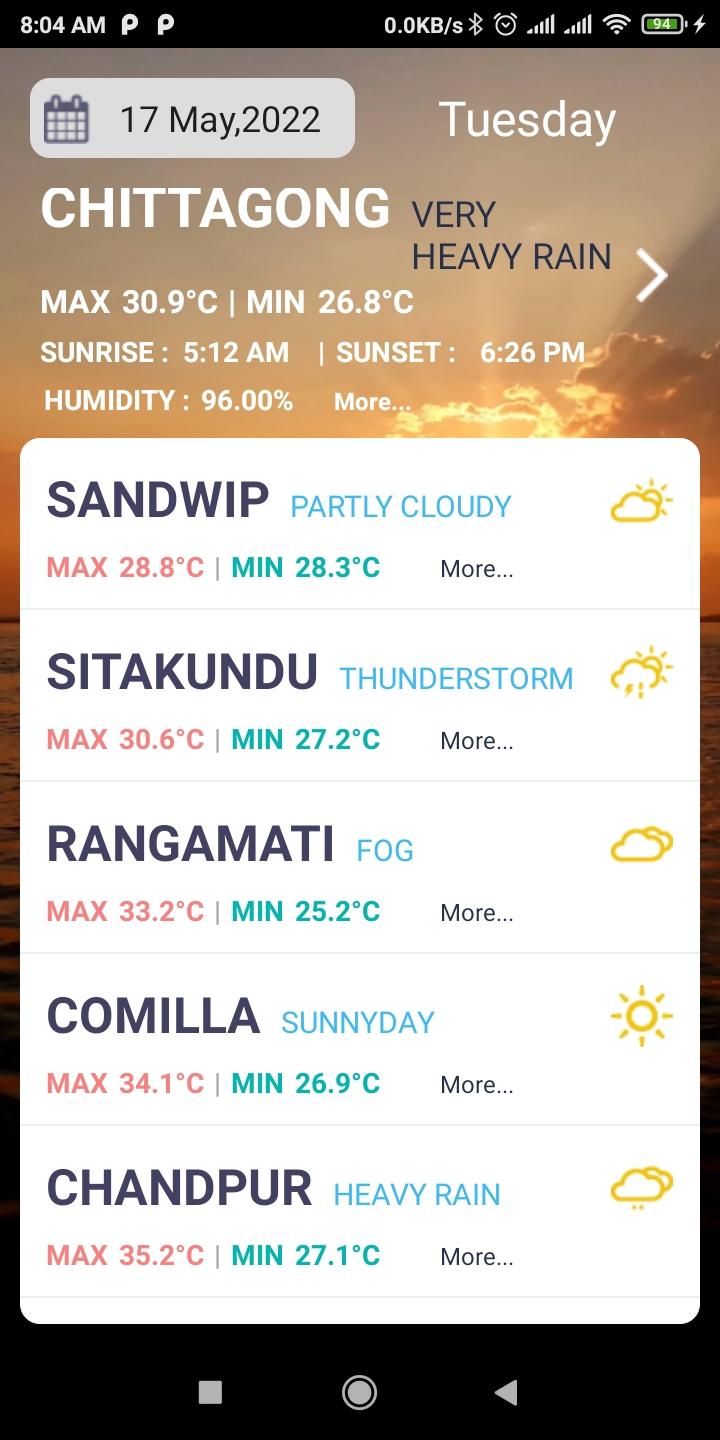The width and height of the screenshot is (720, 1440).
Task: Open the calendar date picker icon
Action: [66, 117]
